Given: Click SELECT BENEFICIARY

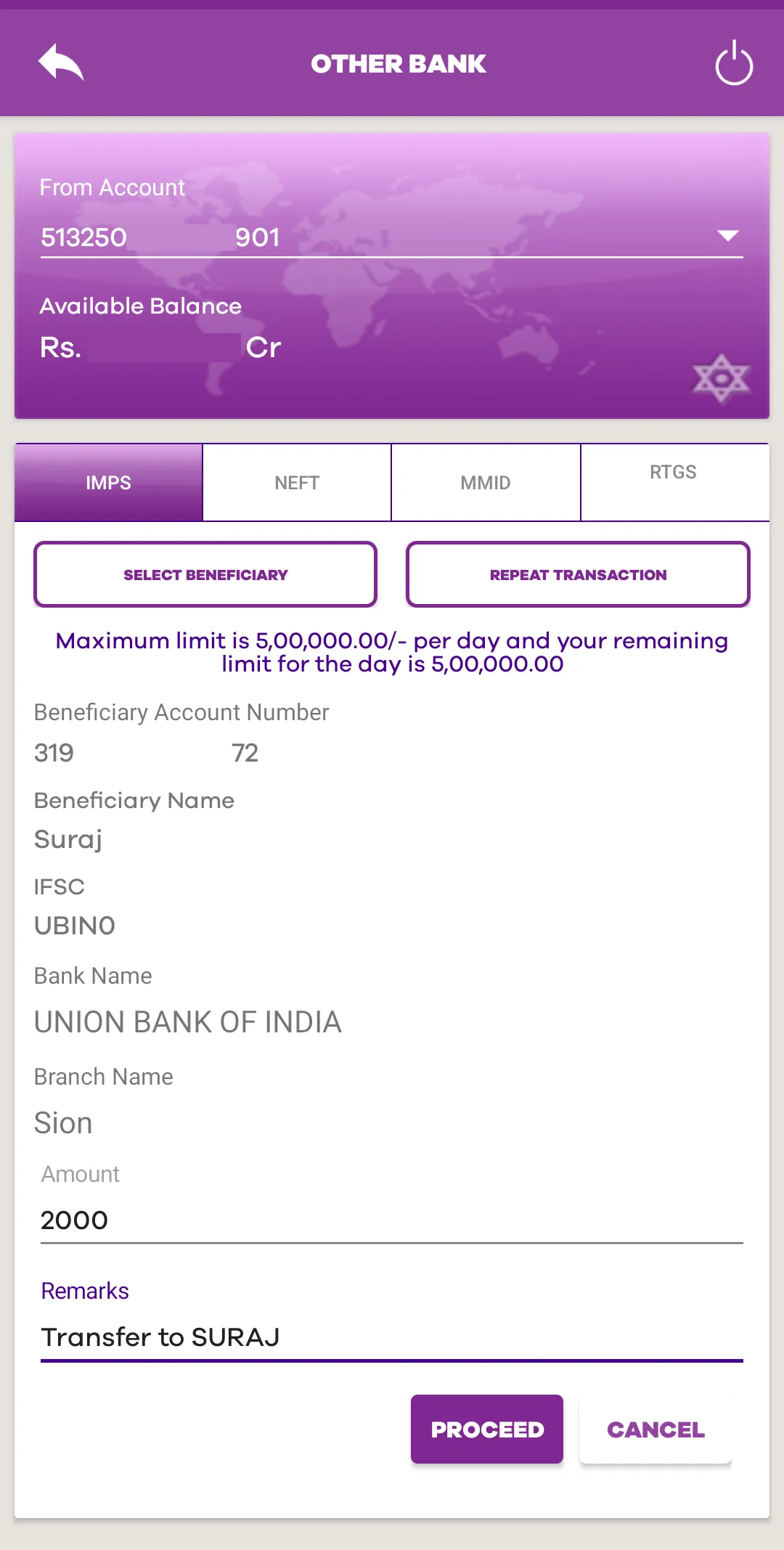Looking at the screenshot, I should click(205, 574).
